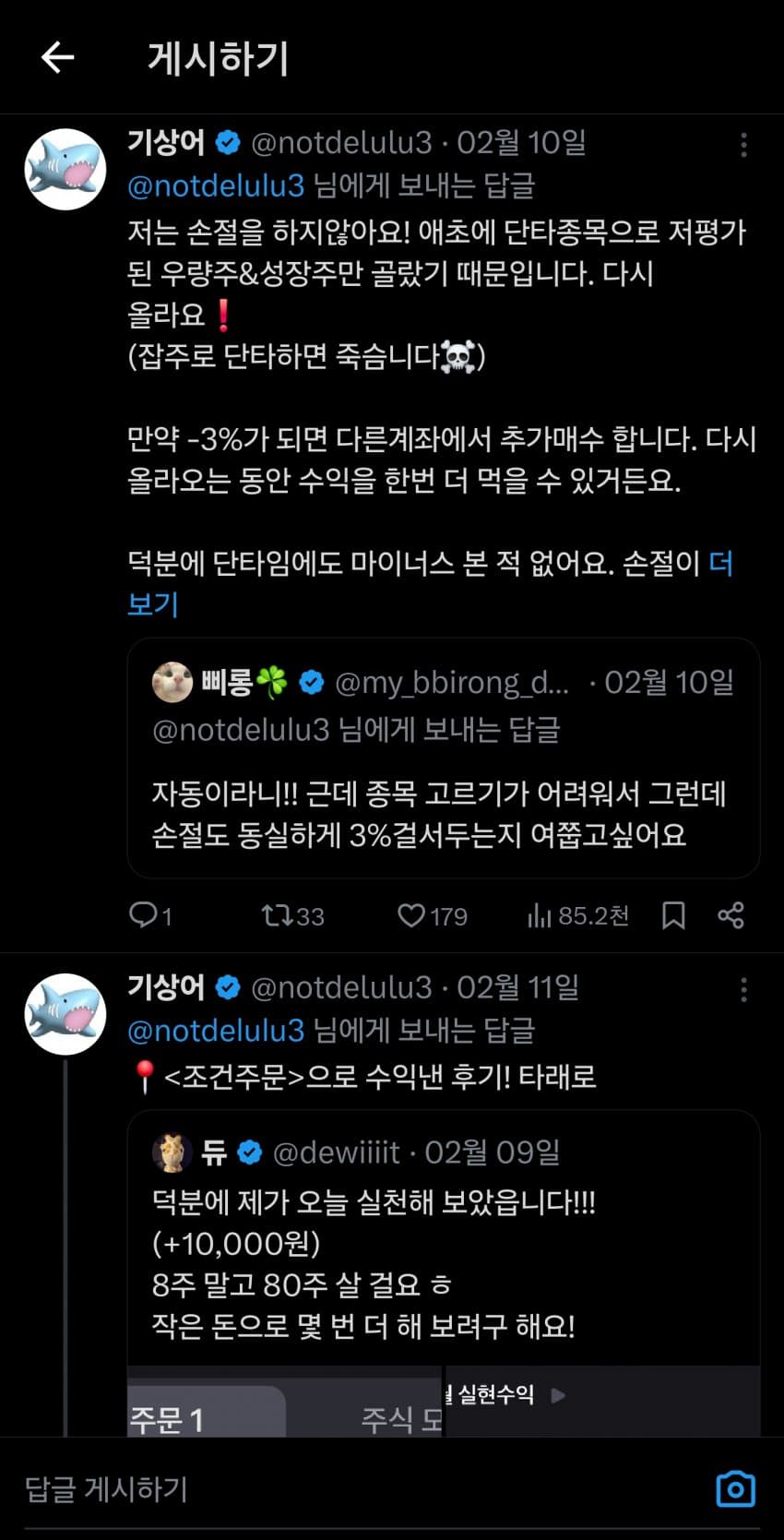Open overflow menu on the 02월 11일 post
This screenshot has width=784, height=1540.
pyautogui.click(x=743, y=989)
